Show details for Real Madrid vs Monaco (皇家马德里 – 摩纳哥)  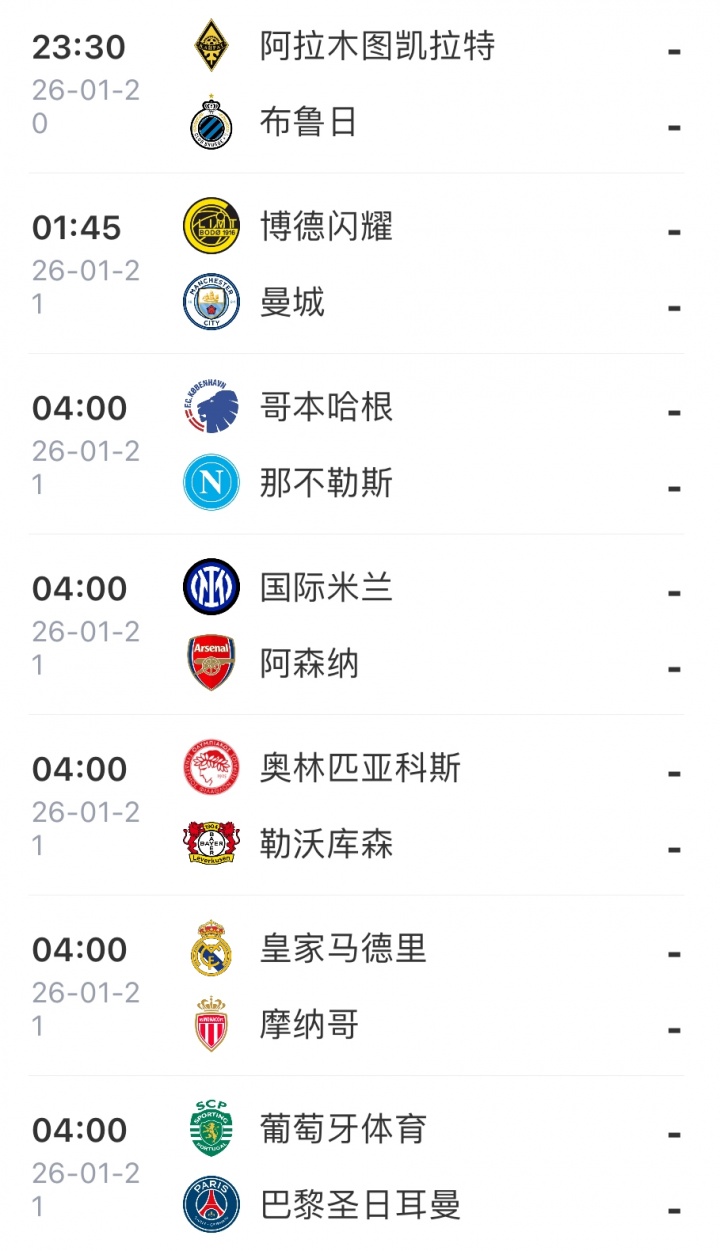360,988
